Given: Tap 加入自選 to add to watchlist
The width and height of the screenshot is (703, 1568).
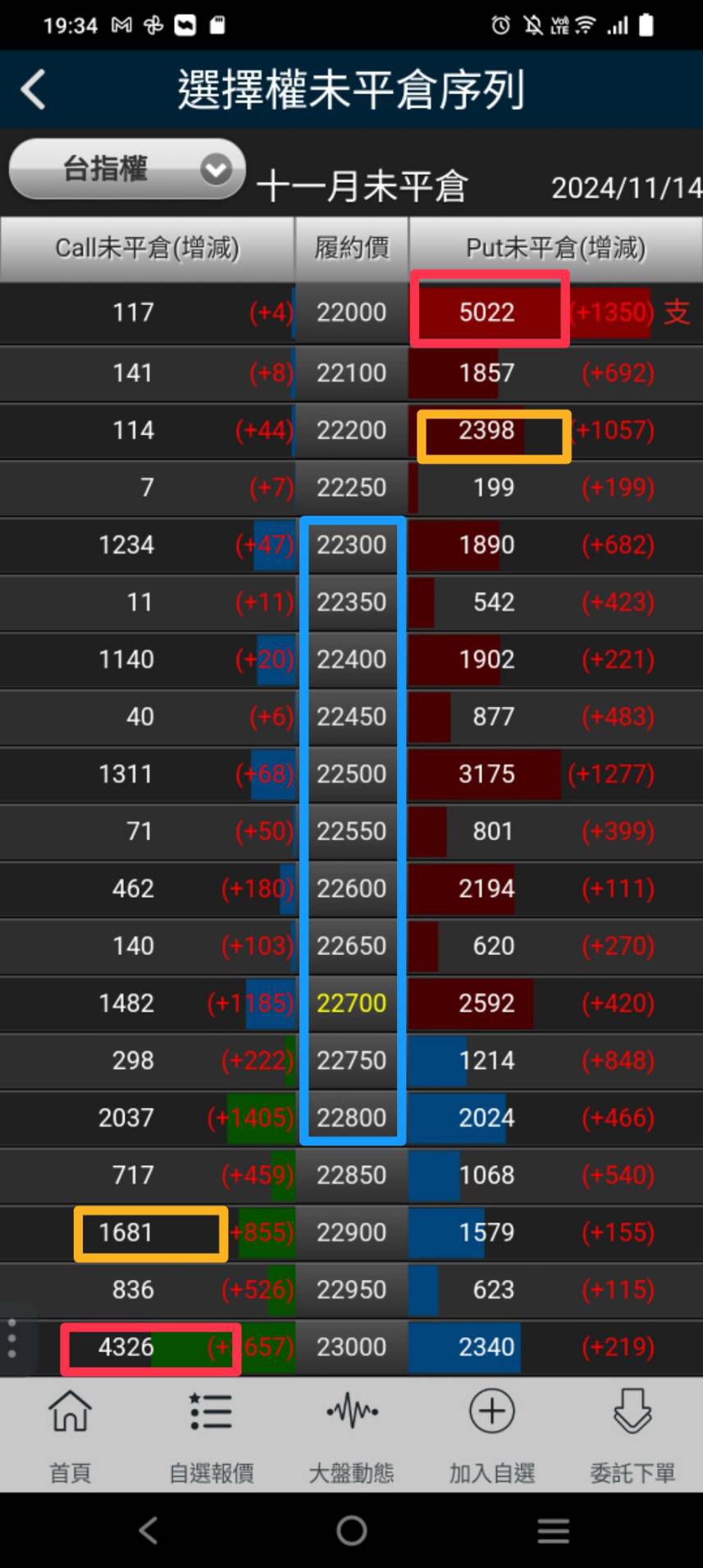Looking at the screenshot, I should [491, 1436].
